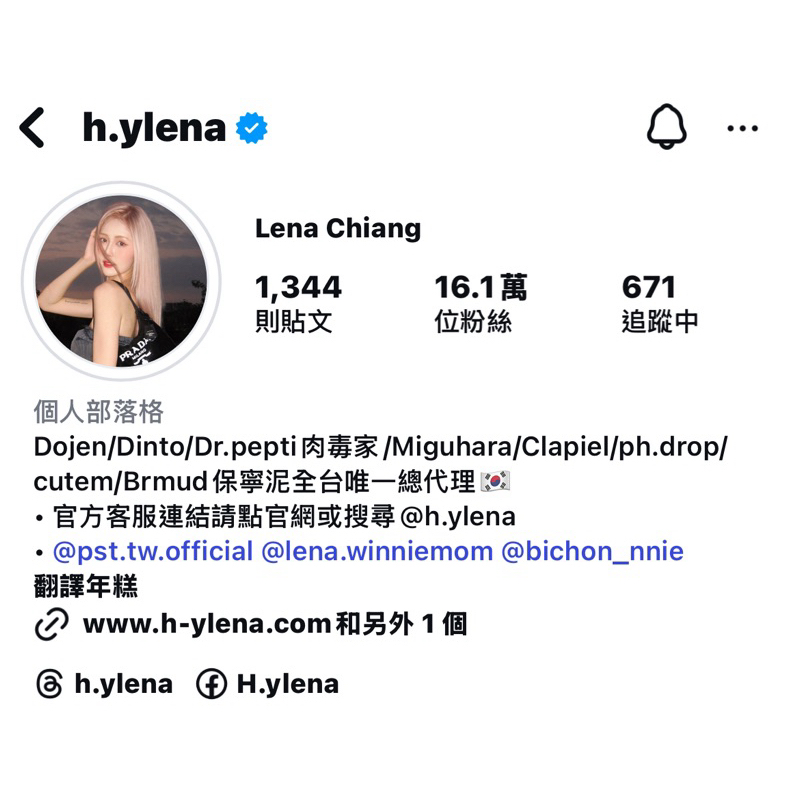800x800 pixels.
Task: Open the @pst.tw.official mention
Action: pos(153,552)
